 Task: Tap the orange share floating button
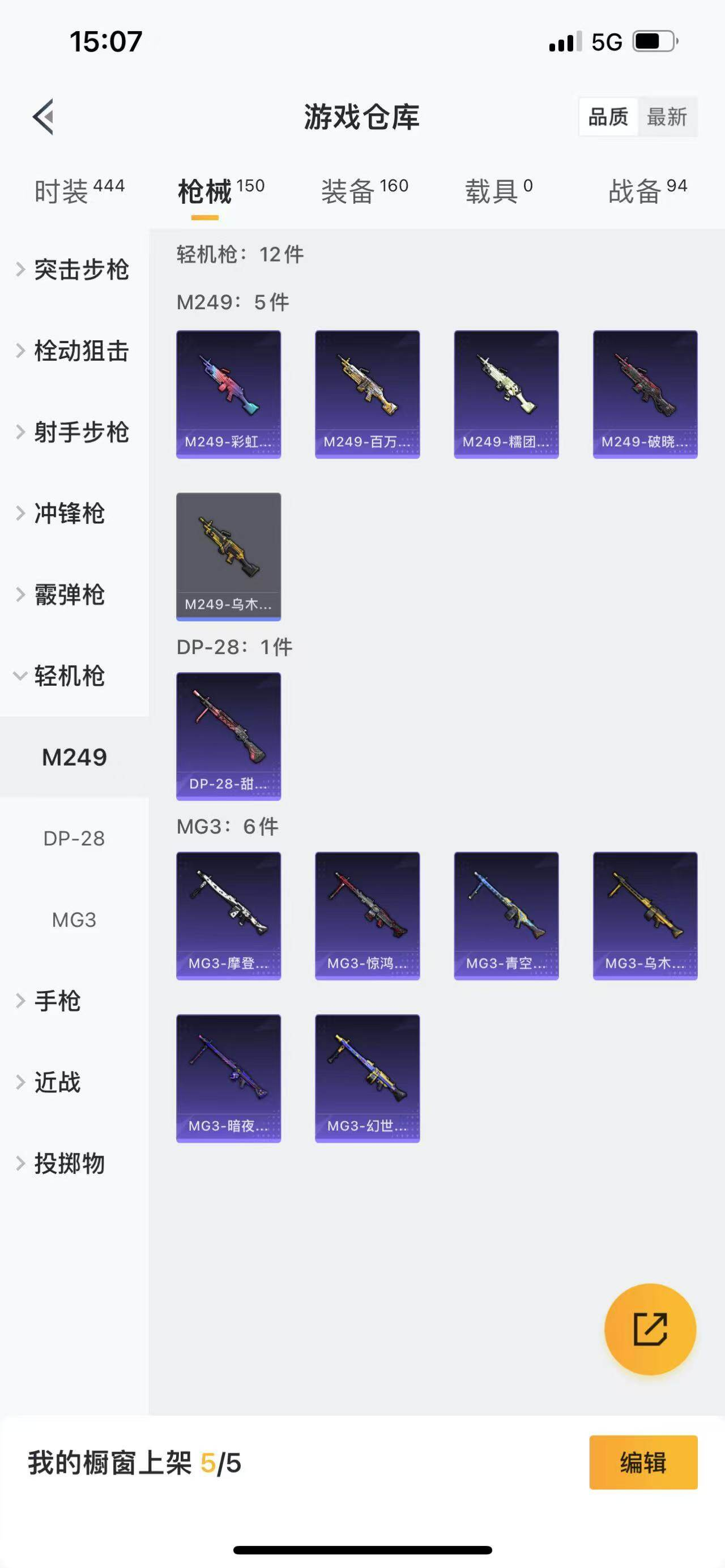click(x=650, y=1329)
